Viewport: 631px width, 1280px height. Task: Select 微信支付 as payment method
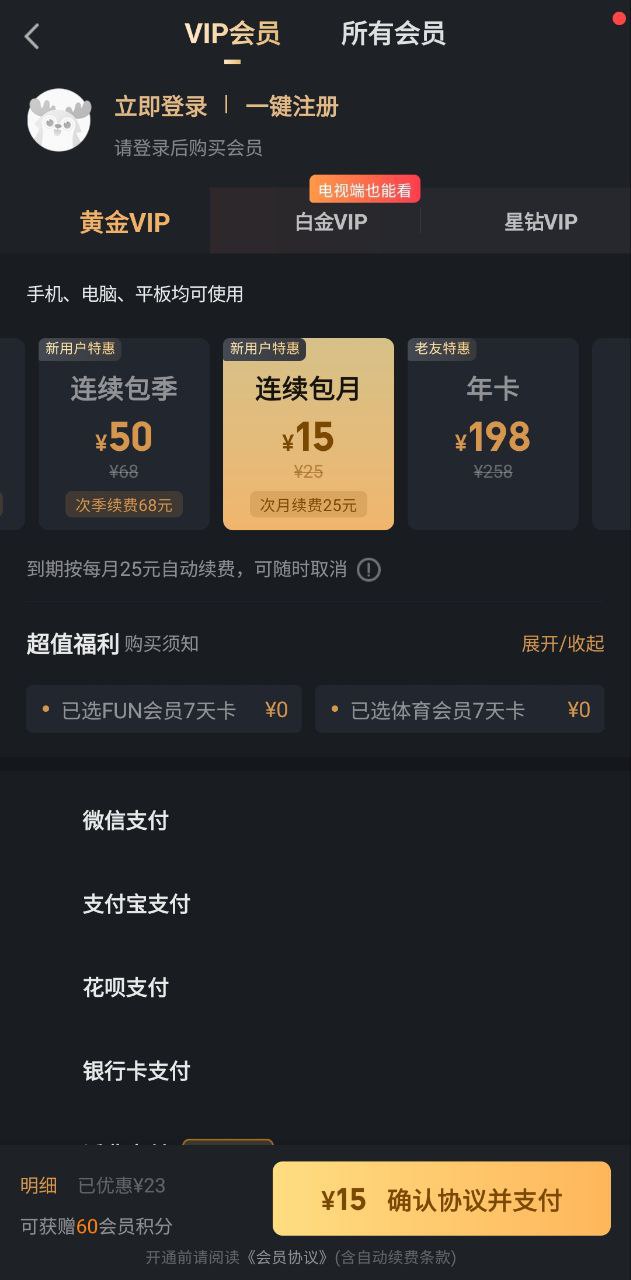point(126,821)
